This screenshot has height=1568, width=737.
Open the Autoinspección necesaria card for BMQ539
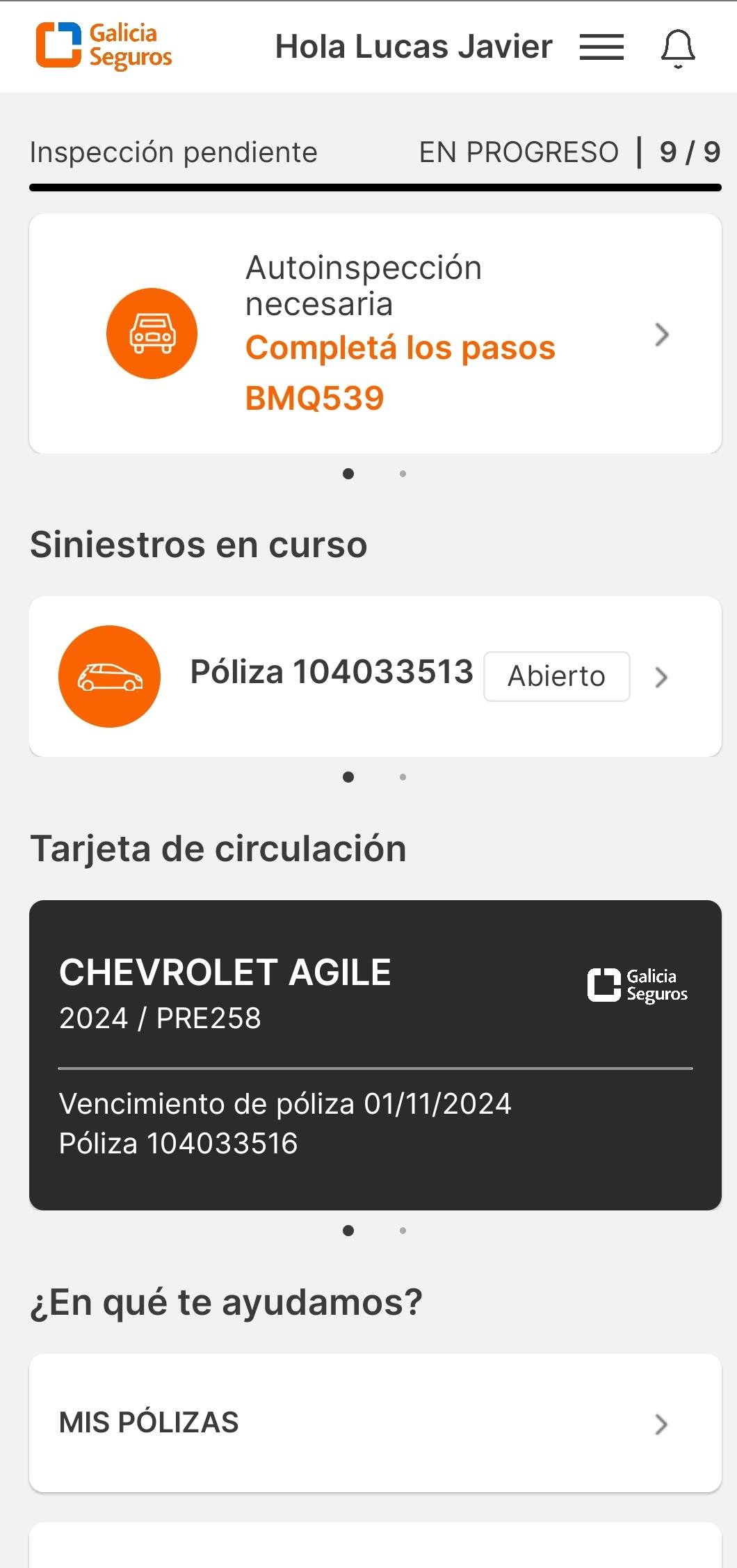(x=375, y=334)
